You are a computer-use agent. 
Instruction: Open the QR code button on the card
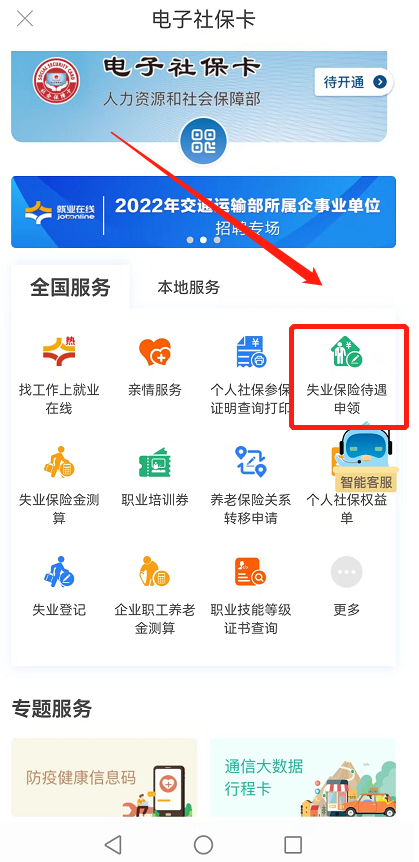pos(203,141)
